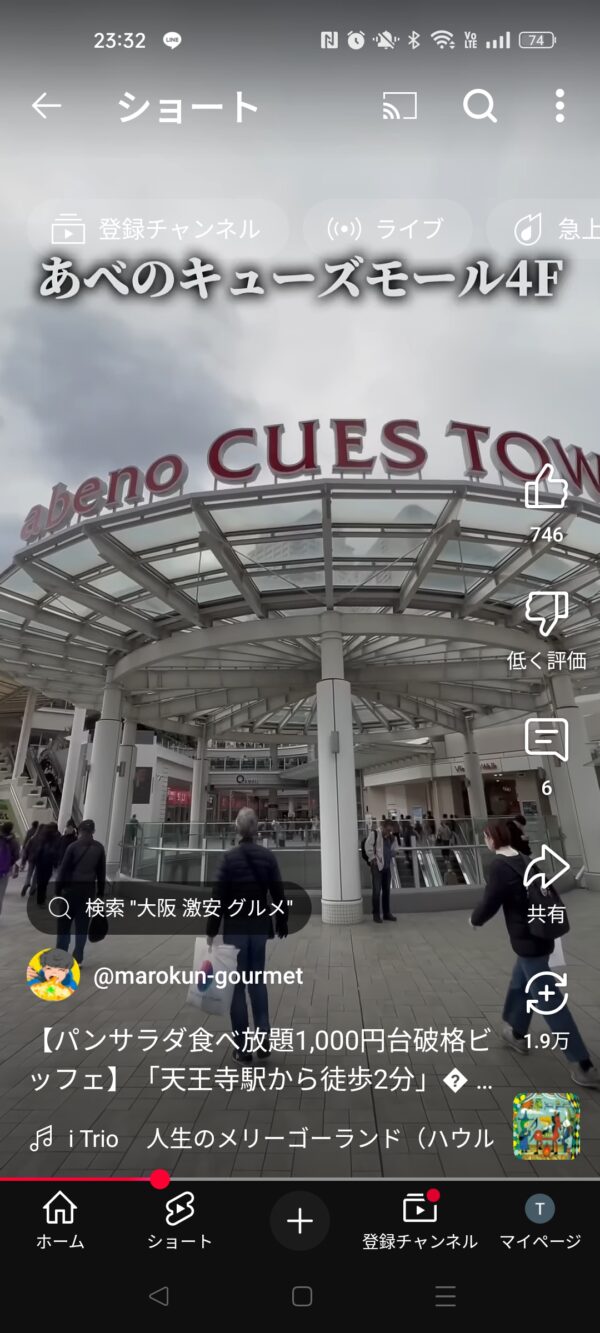Like this Short
Screen dimensions: 600x1333
click(x=546, y=490)
